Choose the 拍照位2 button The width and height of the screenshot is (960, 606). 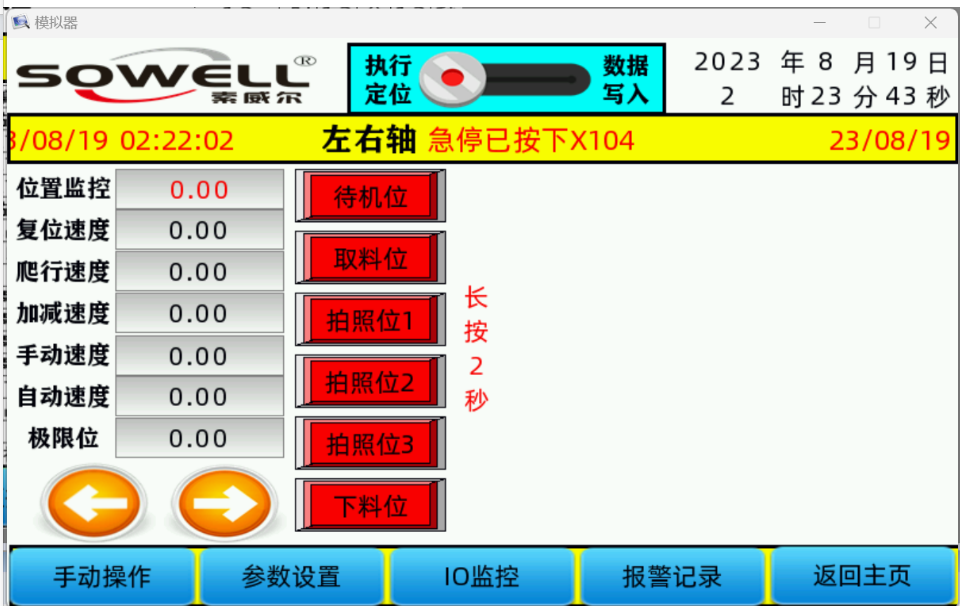click(x=370, y=382)
